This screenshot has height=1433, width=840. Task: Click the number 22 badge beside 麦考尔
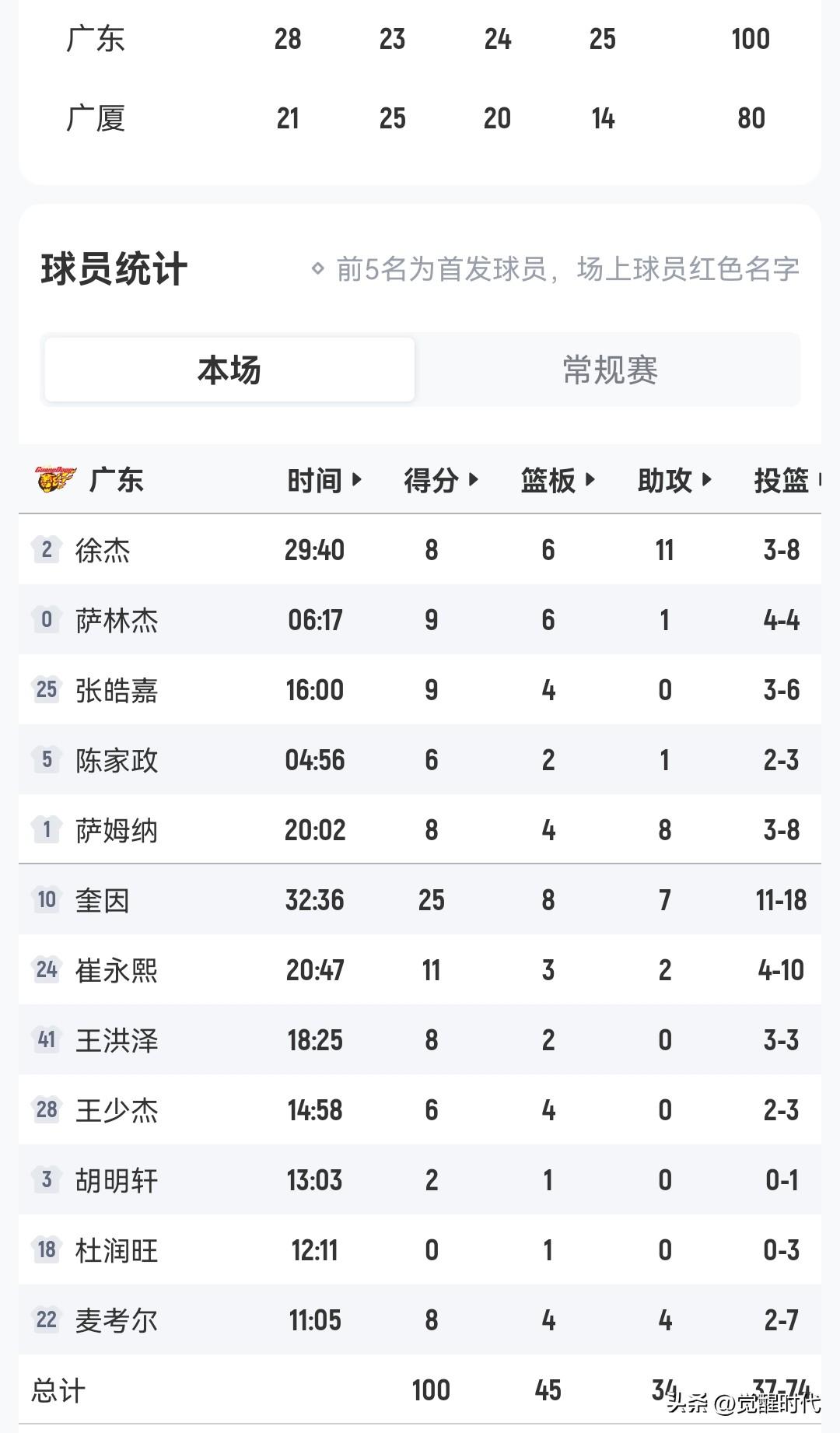click(x=45, y=1319)
